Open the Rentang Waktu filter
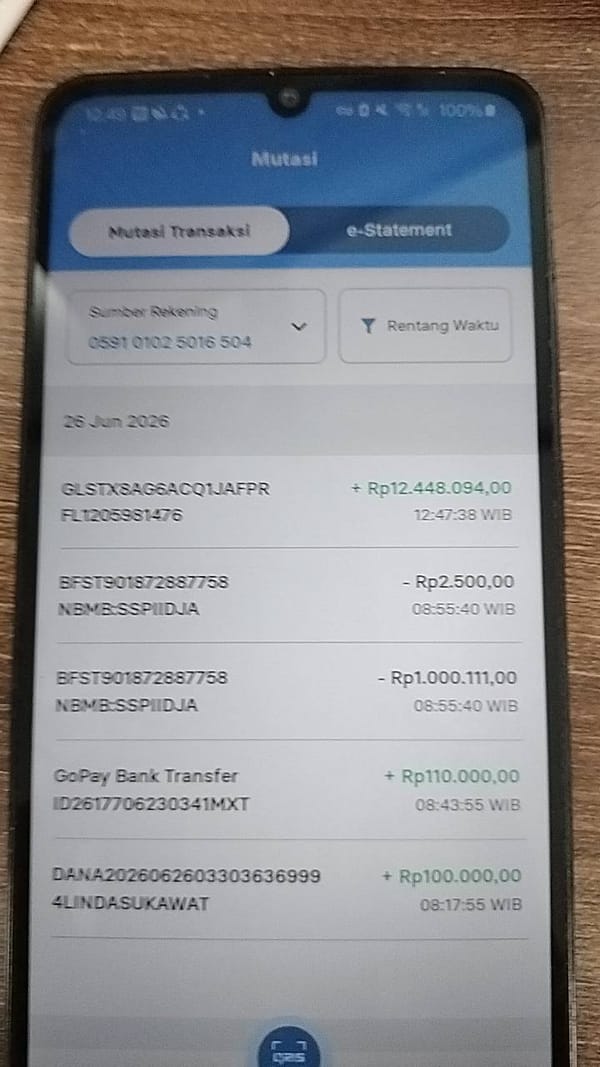Image resolution: width=600 pixels, height=1067 pixels. tap(425, 325)
